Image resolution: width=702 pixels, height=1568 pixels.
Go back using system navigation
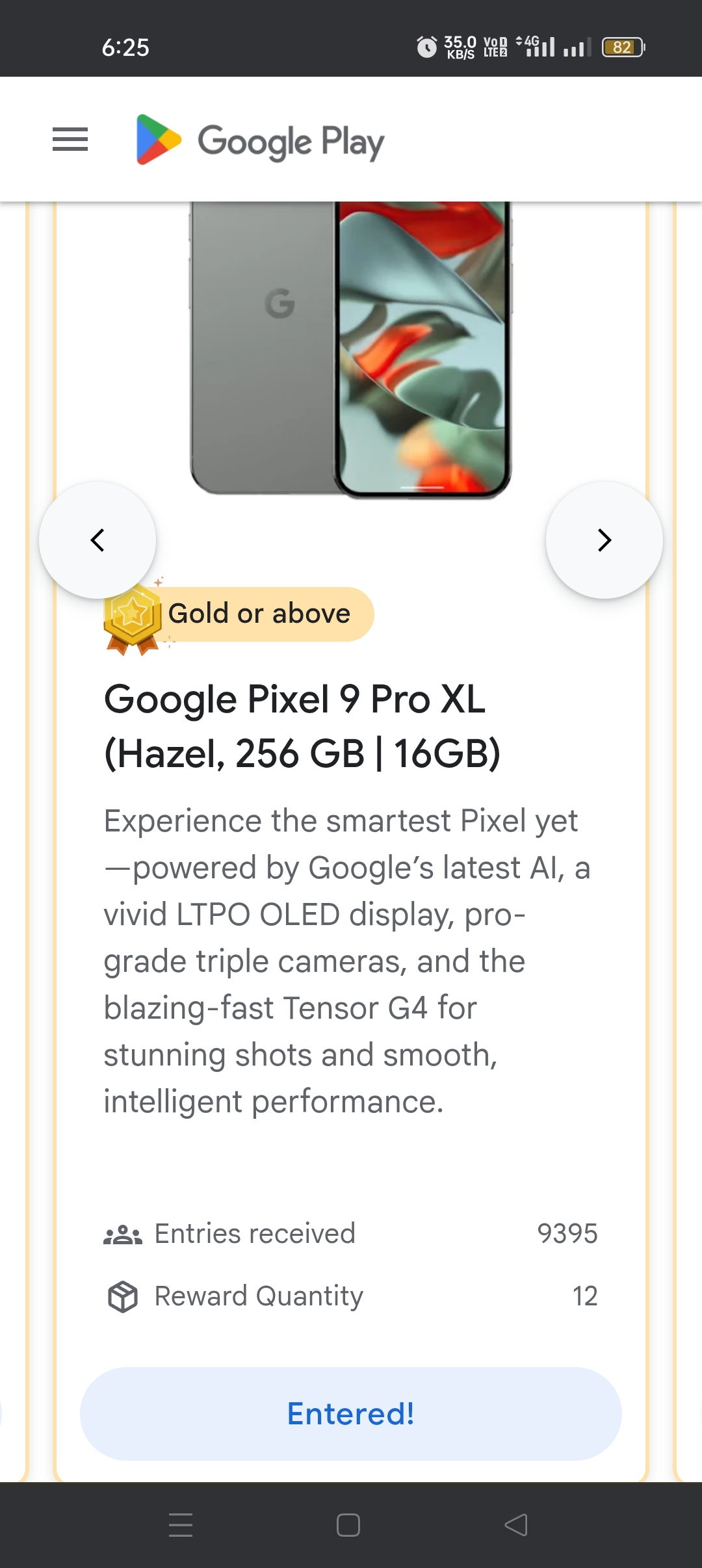tap(516, 1525)
